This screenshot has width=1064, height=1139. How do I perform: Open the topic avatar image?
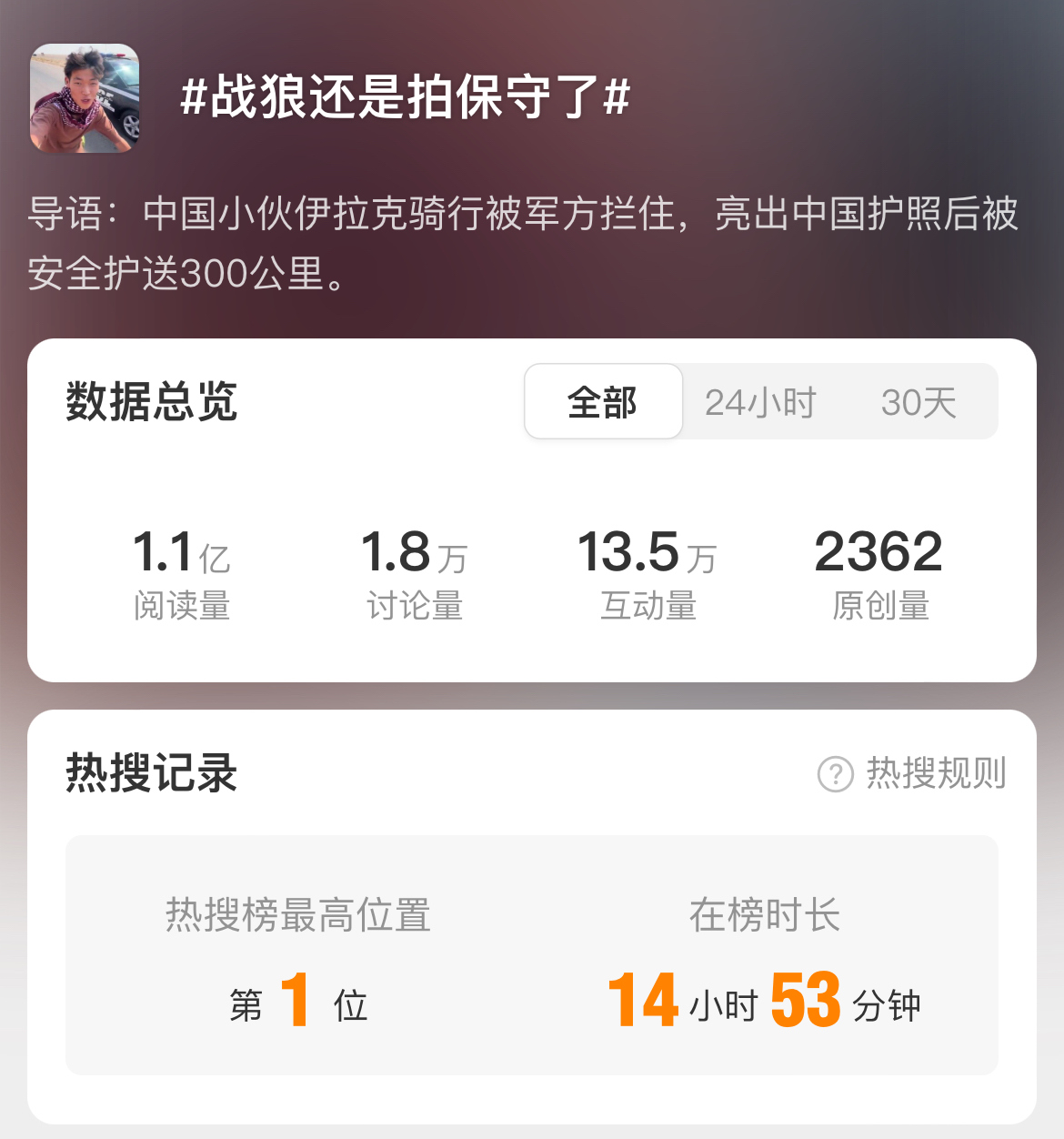(x=85, y=98)
